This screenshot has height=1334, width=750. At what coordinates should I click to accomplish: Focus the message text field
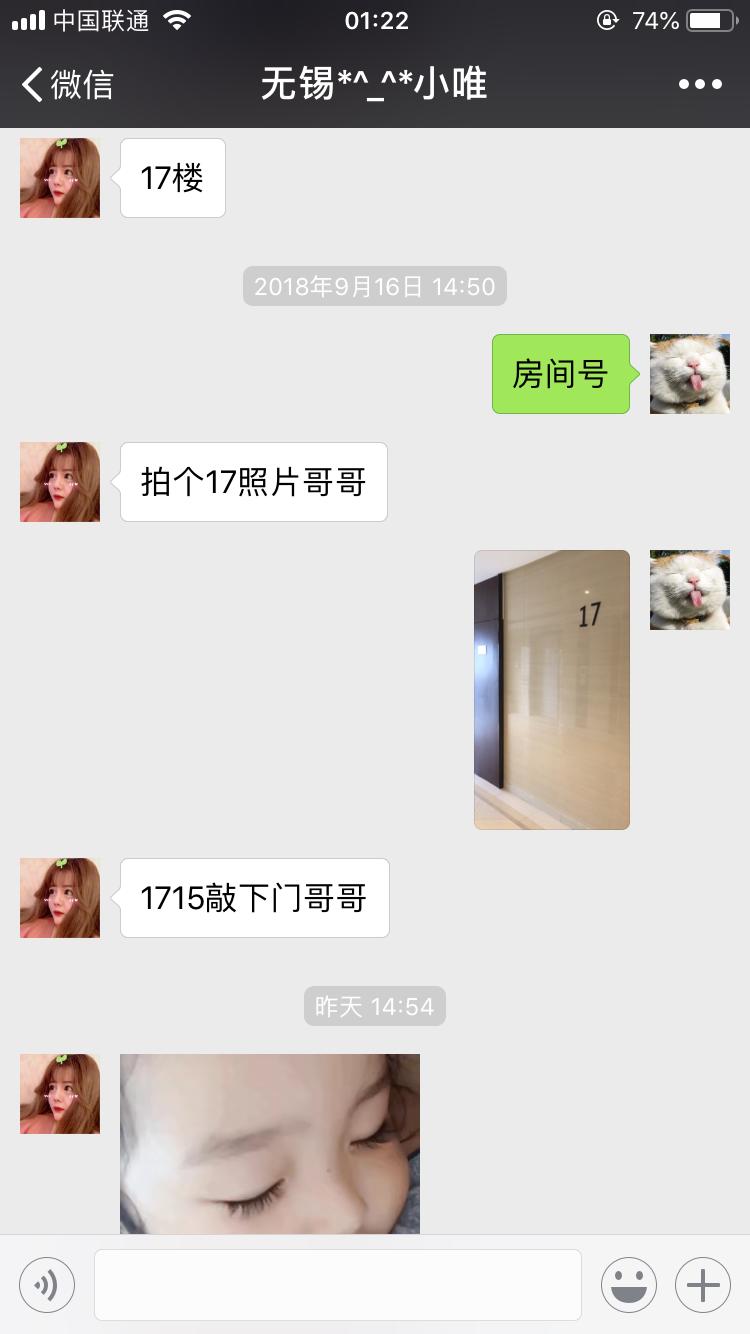click(x=338, y=1285)
